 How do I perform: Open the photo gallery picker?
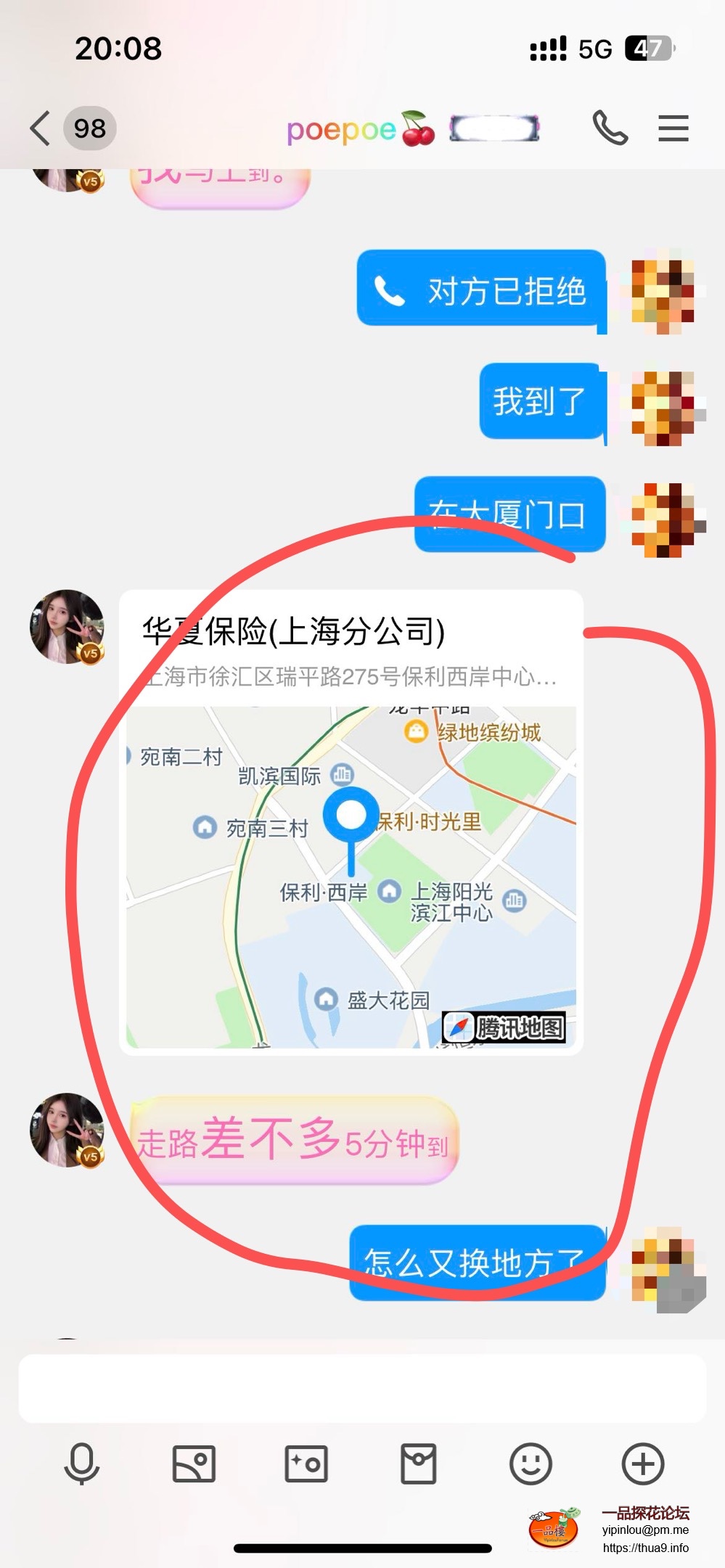194,1464
